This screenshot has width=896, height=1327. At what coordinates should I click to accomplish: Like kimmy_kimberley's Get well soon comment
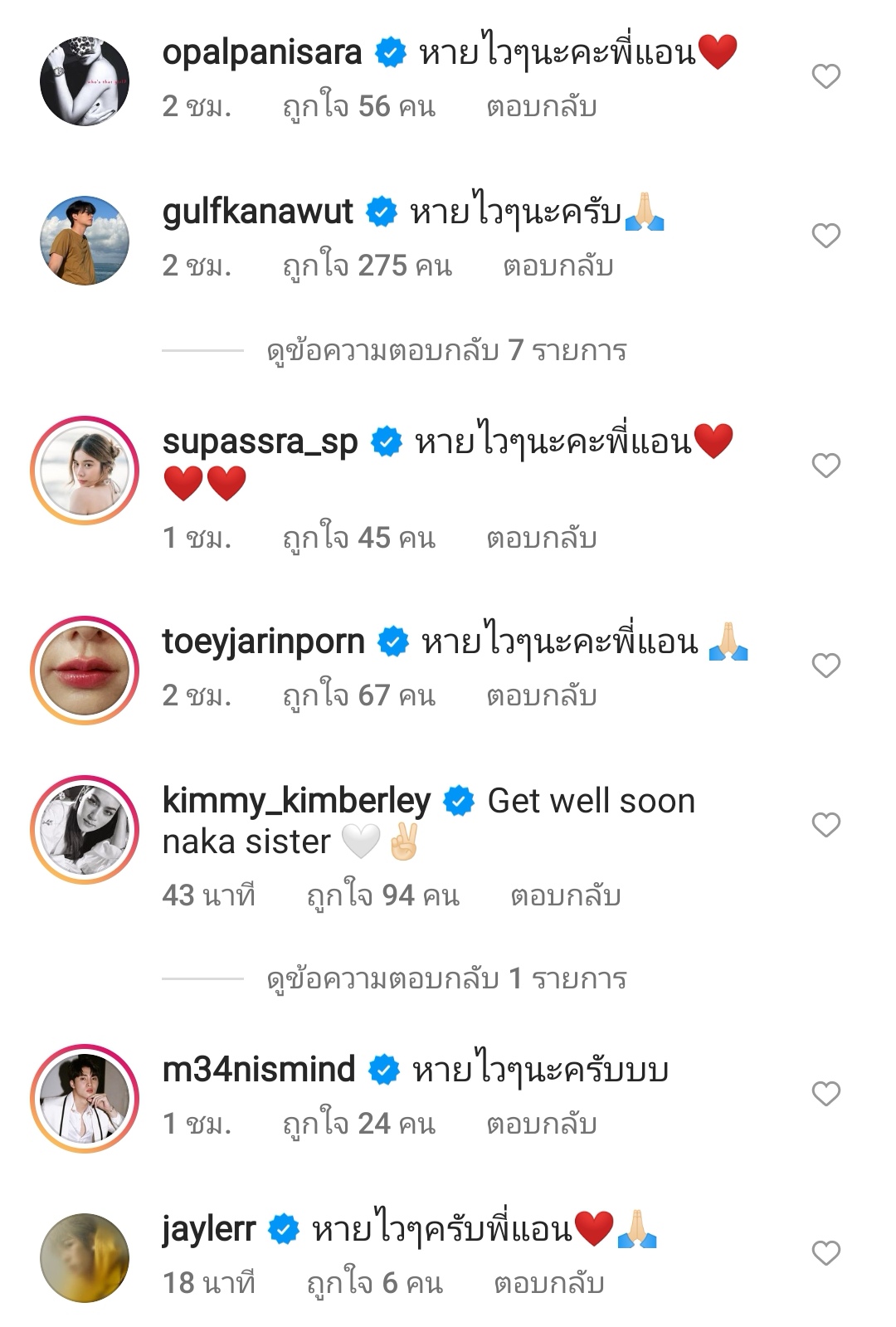(825, 825)
